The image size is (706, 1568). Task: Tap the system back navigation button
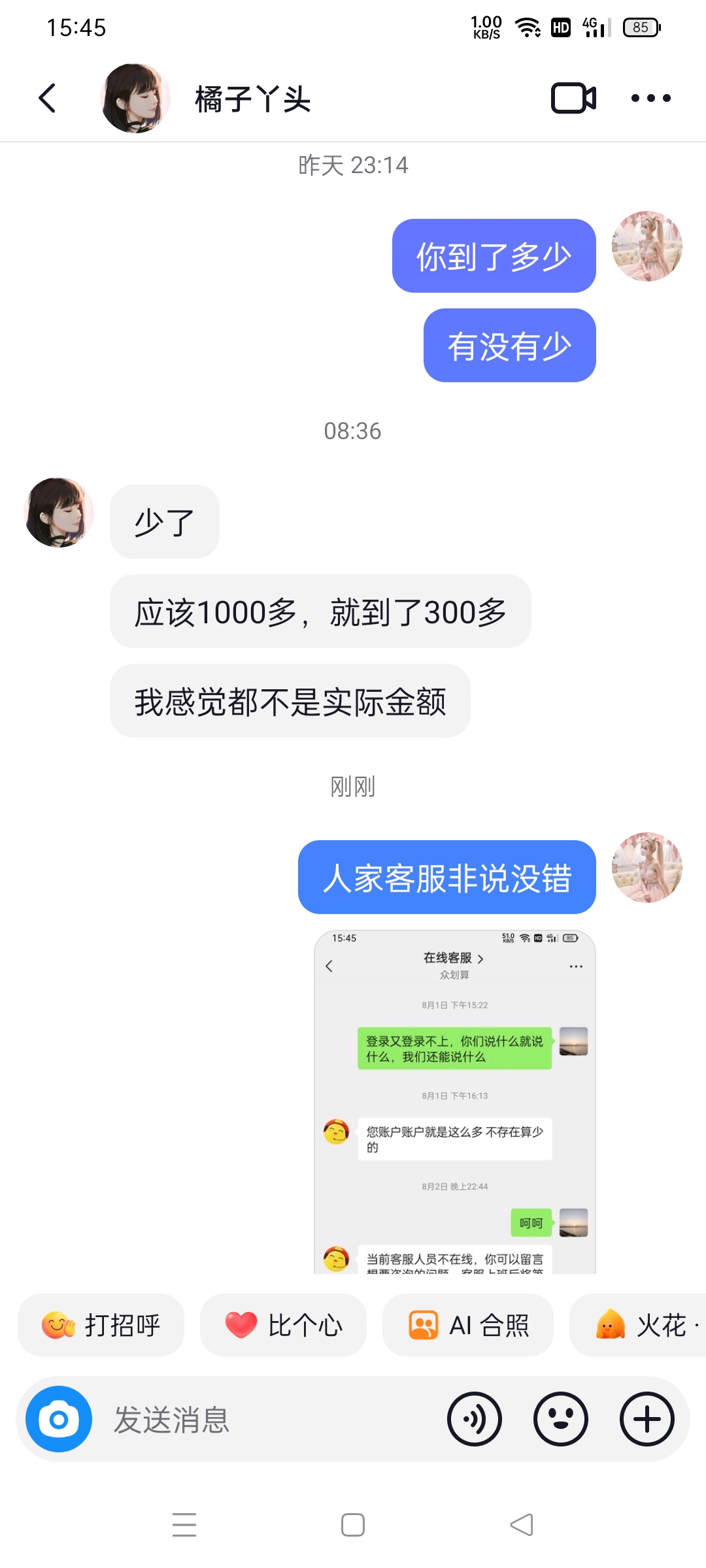point(521,1526)
